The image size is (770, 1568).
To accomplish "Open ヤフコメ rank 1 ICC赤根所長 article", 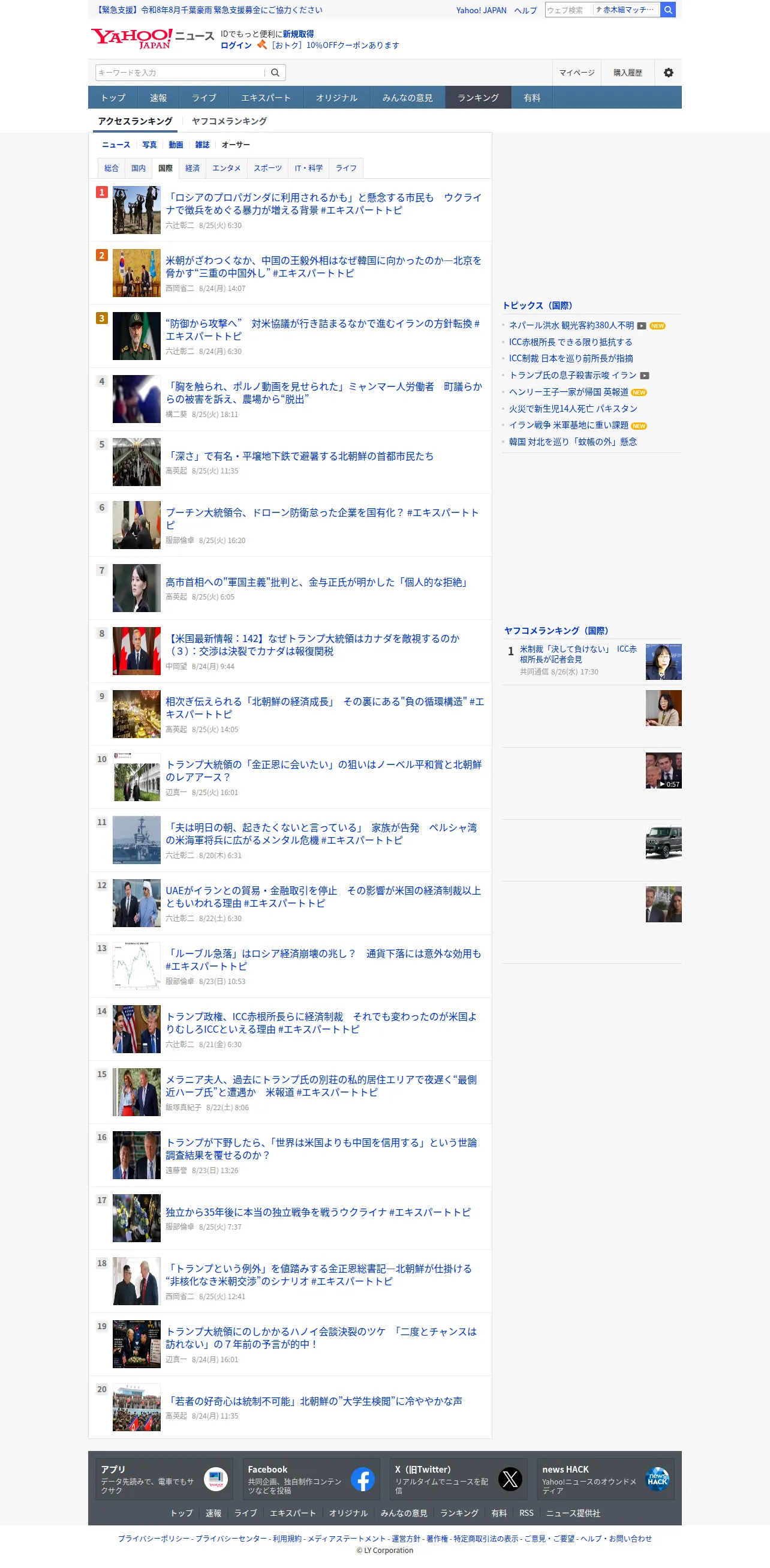I will 578,654.
